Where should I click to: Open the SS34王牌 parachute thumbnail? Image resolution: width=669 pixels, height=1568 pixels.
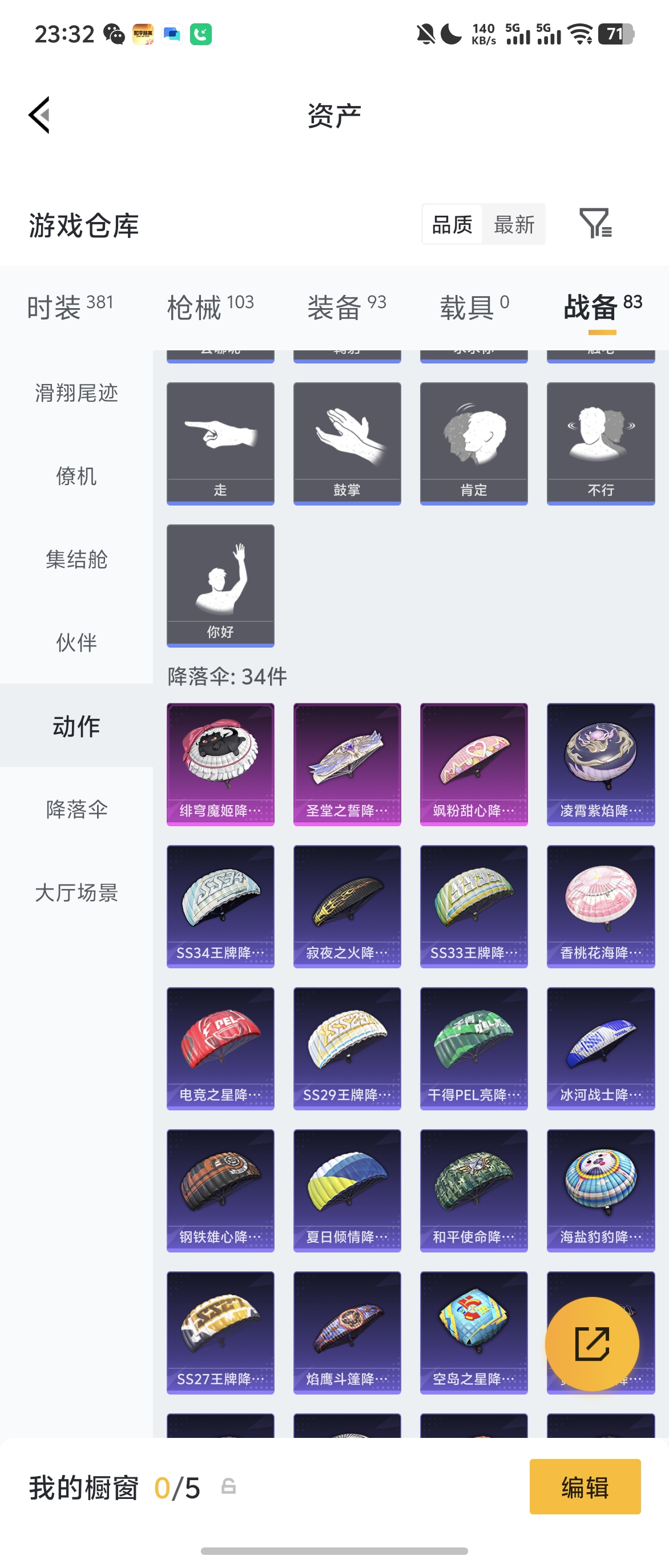click(220, 906)
